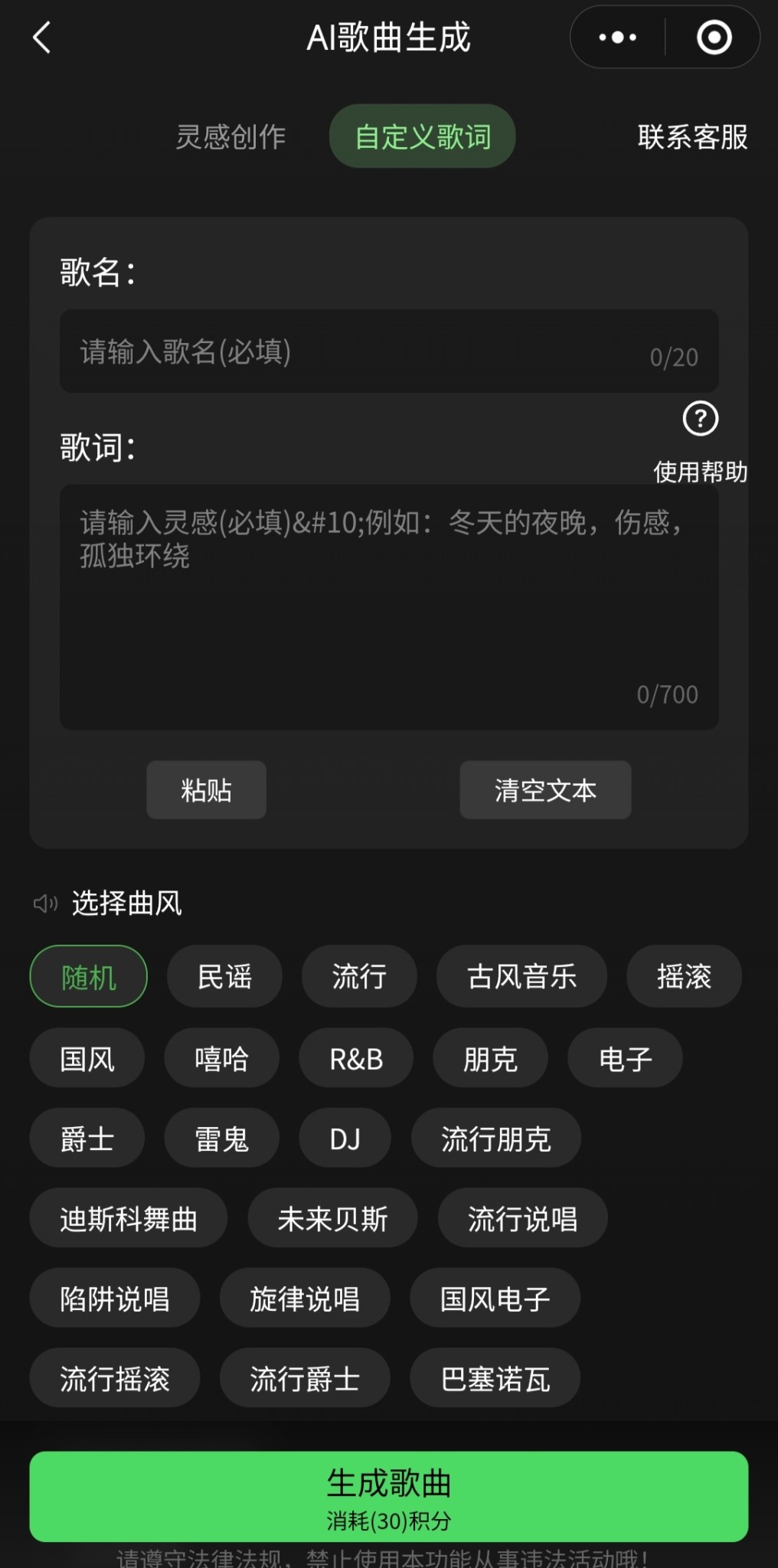The image size is (778, 1568).
Task: Choose the 民谣 music style
Action: click(224, 977)
